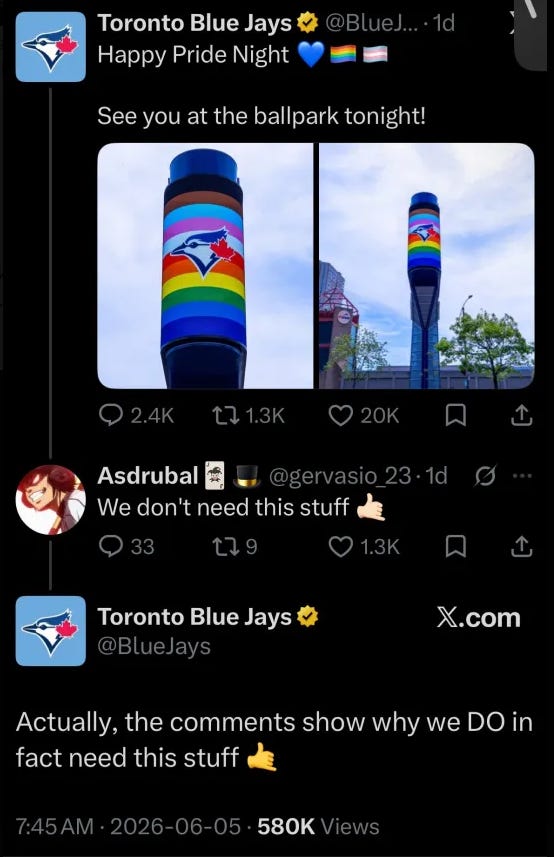The image size is (554, 857).
Task: Bookmark the Happy Pride Night post
Action: pos(456,416)
